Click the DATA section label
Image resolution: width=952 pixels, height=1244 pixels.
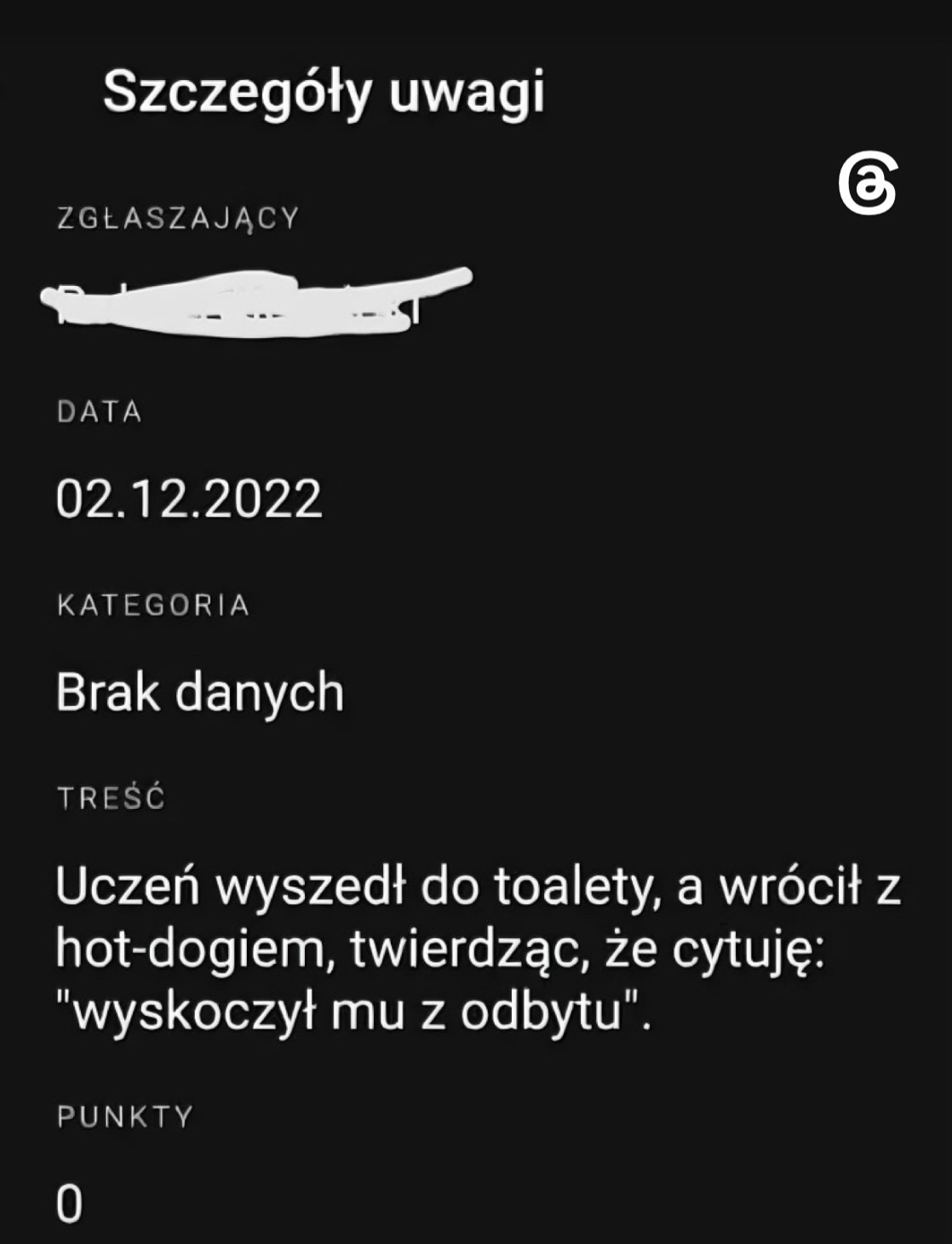click(98, 414)
